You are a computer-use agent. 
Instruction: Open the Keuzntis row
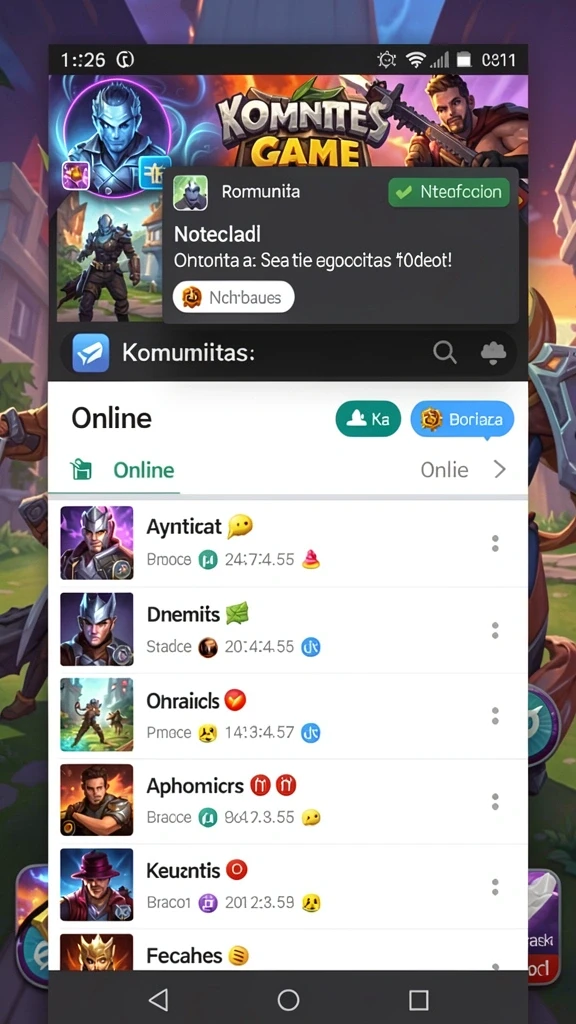pos(288,886)
